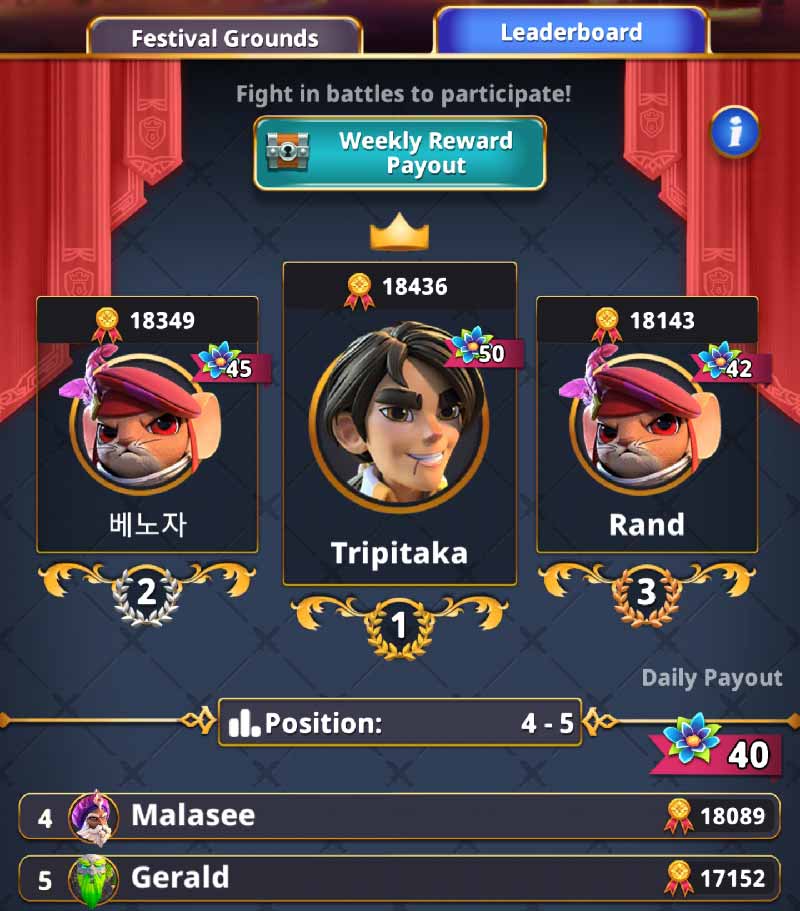800x911 pixels.
Task: Open the Weekly Reward Payout
Action: (399, 153)
